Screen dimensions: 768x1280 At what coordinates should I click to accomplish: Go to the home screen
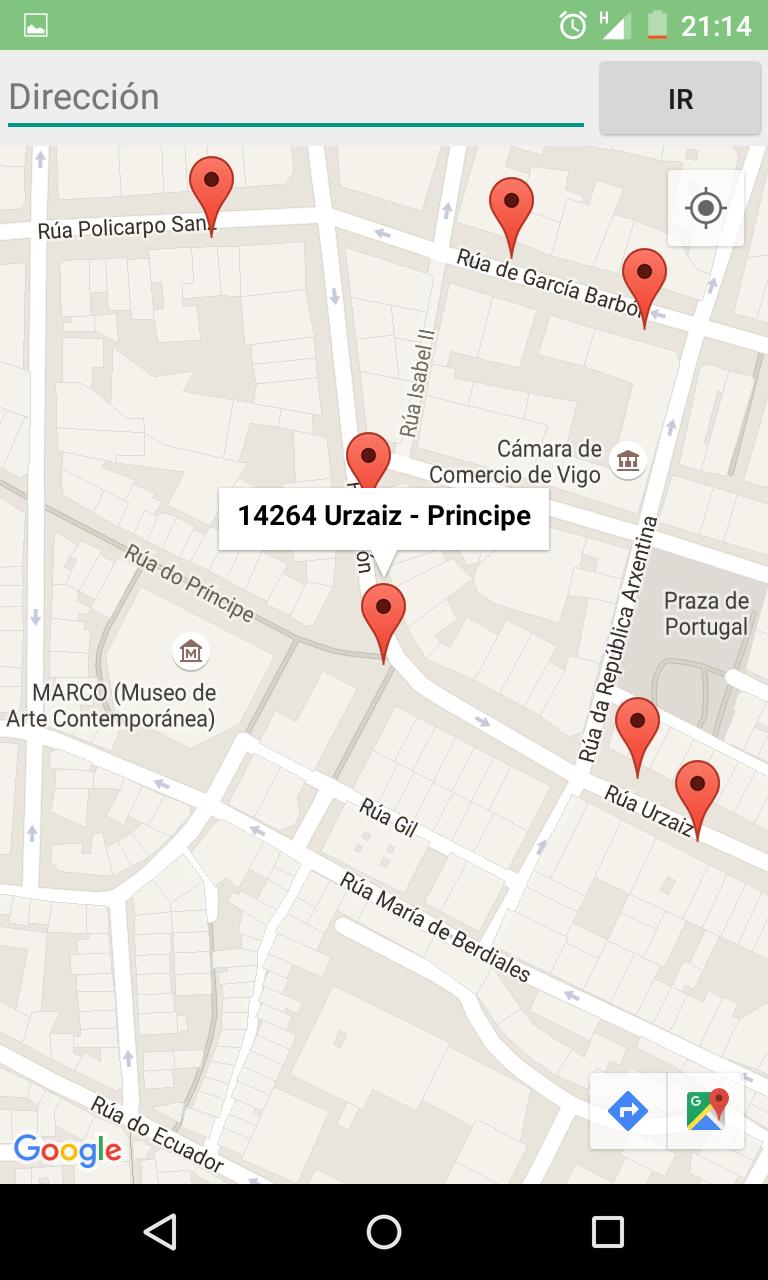tap(384, 1232)
